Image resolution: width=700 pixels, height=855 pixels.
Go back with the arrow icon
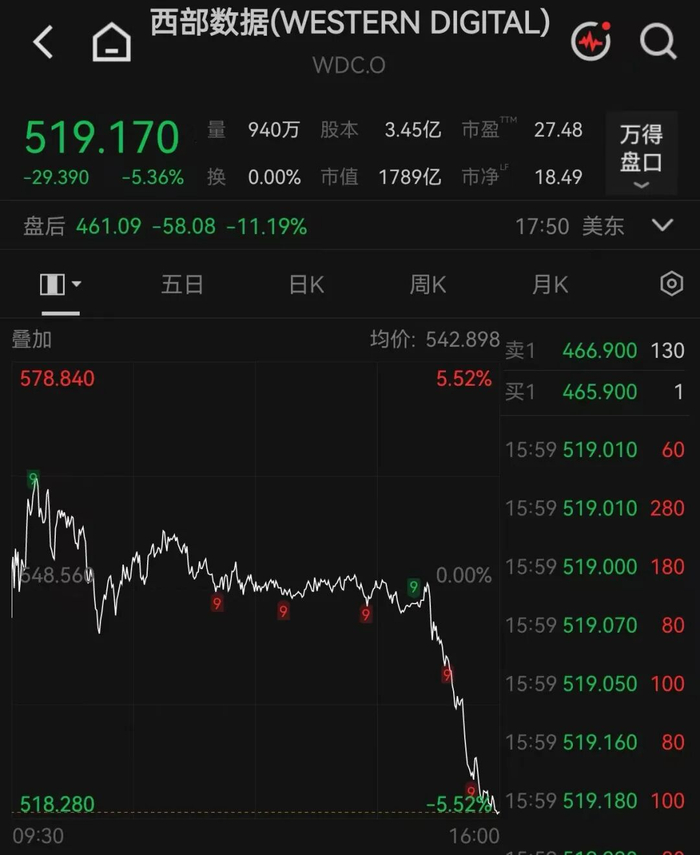coord(43,42)
